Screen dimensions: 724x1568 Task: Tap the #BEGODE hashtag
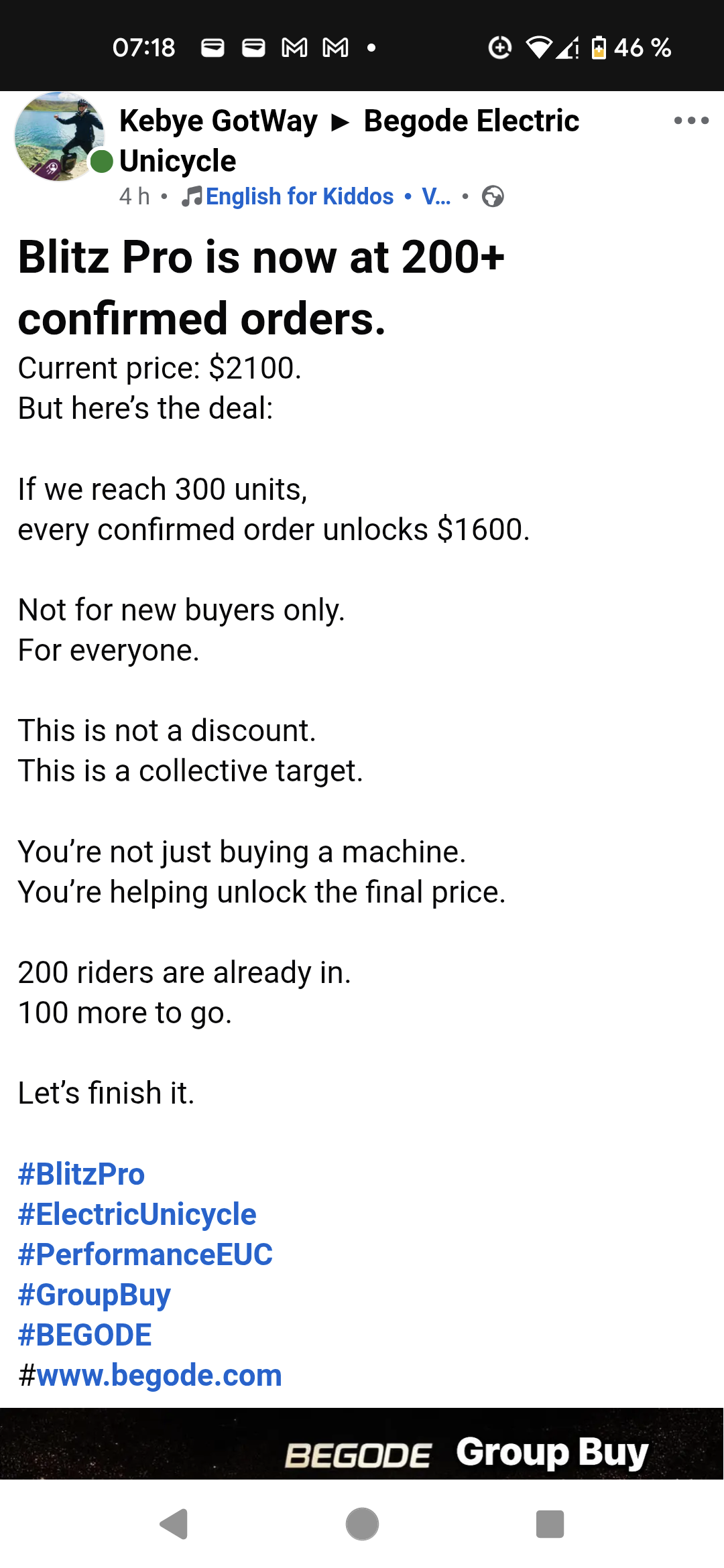pos(84,1335)
